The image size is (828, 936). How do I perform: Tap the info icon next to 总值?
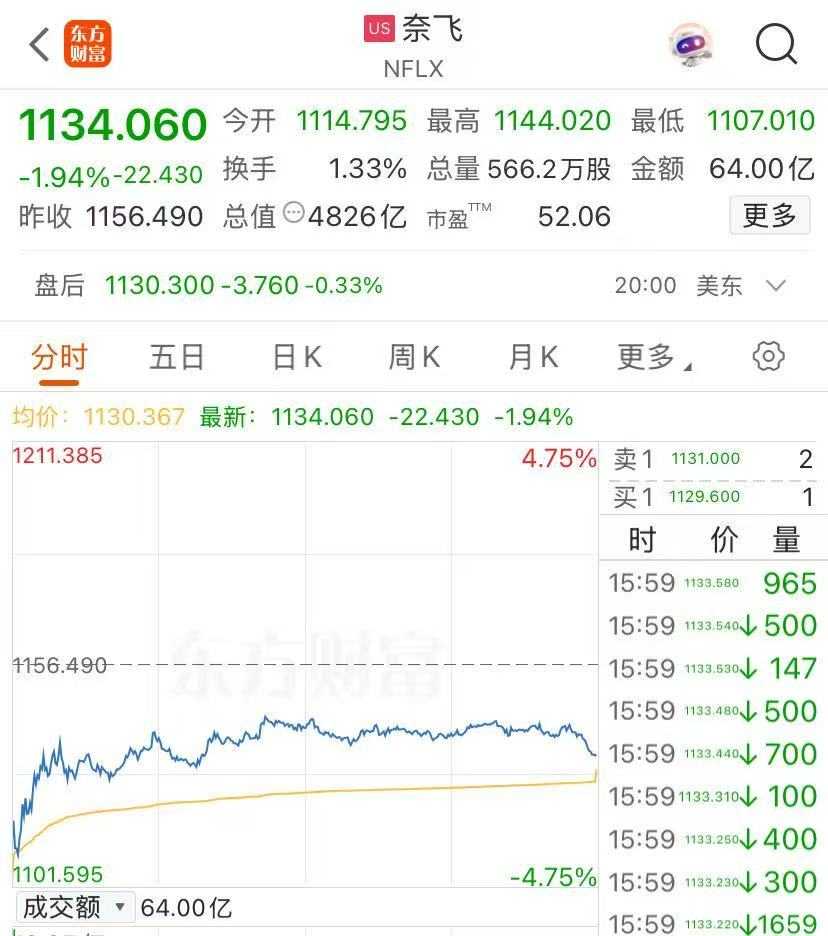point(293,213)
